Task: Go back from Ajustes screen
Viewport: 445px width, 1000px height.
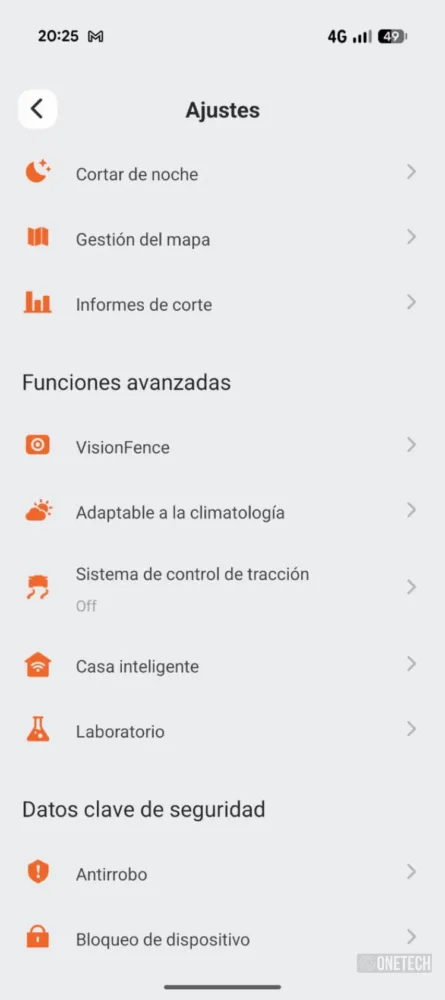Action: [37, 109]
